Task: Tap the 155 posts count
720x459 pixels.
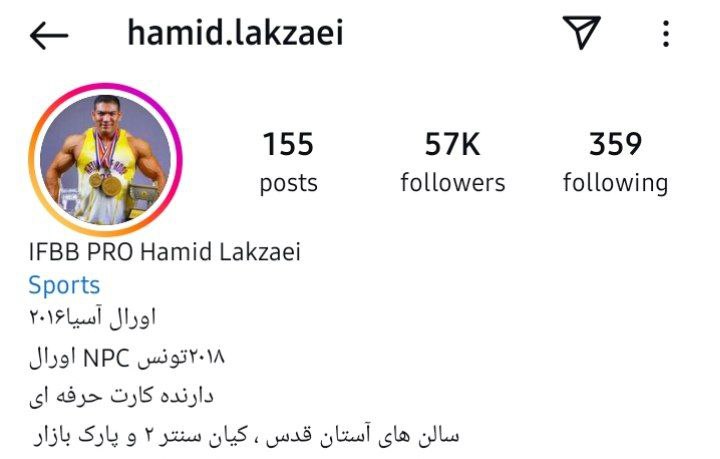Action: tap(288, 162)
